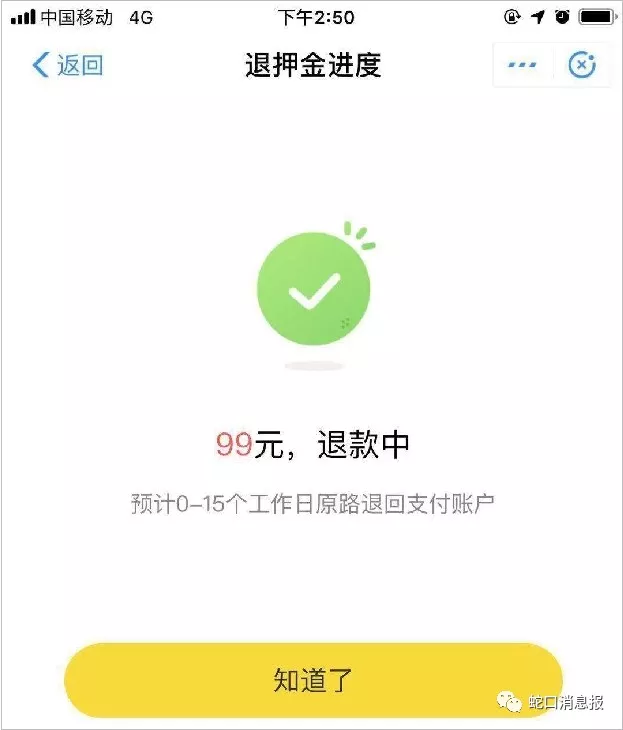Open the three-dot more menu
The height and width of the screenshot is (730, 623).
pos(522,66)
